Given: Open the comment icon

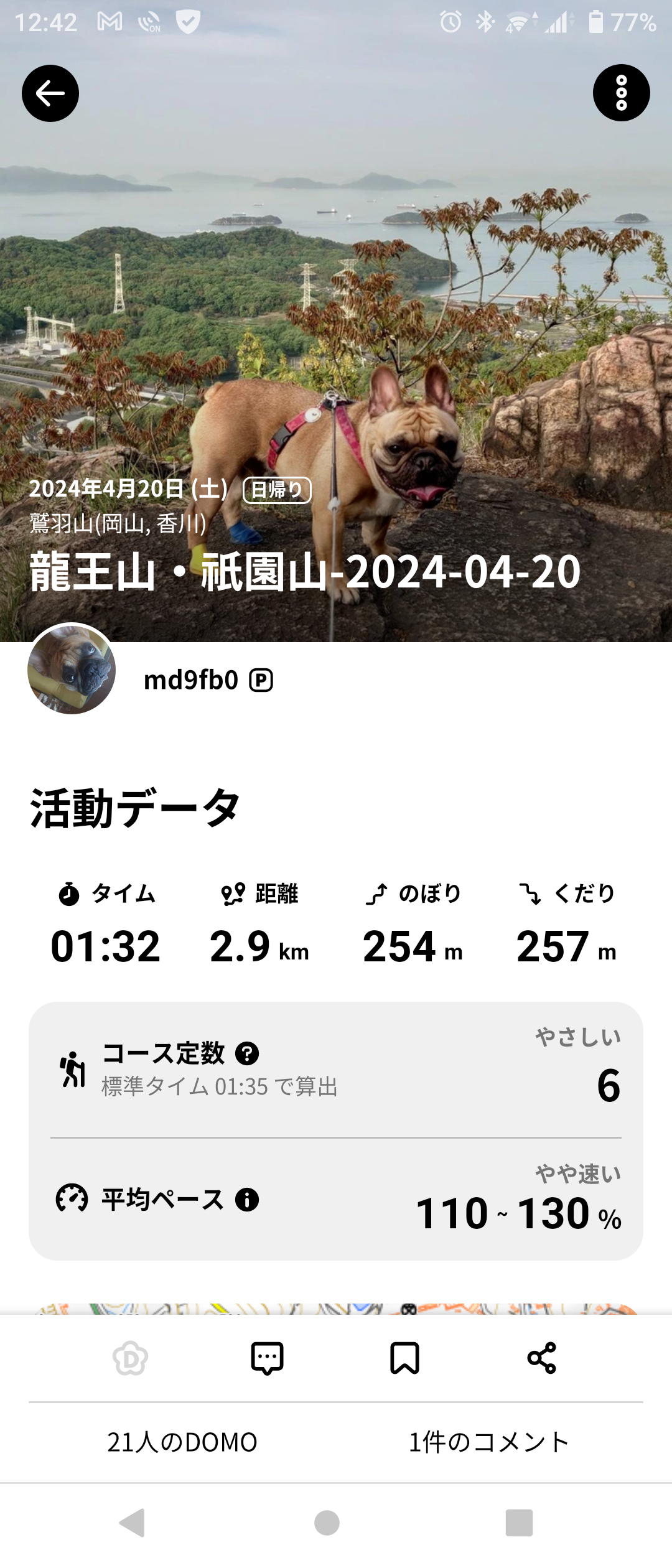Looking at the screenshot, I should (267, 1358).
